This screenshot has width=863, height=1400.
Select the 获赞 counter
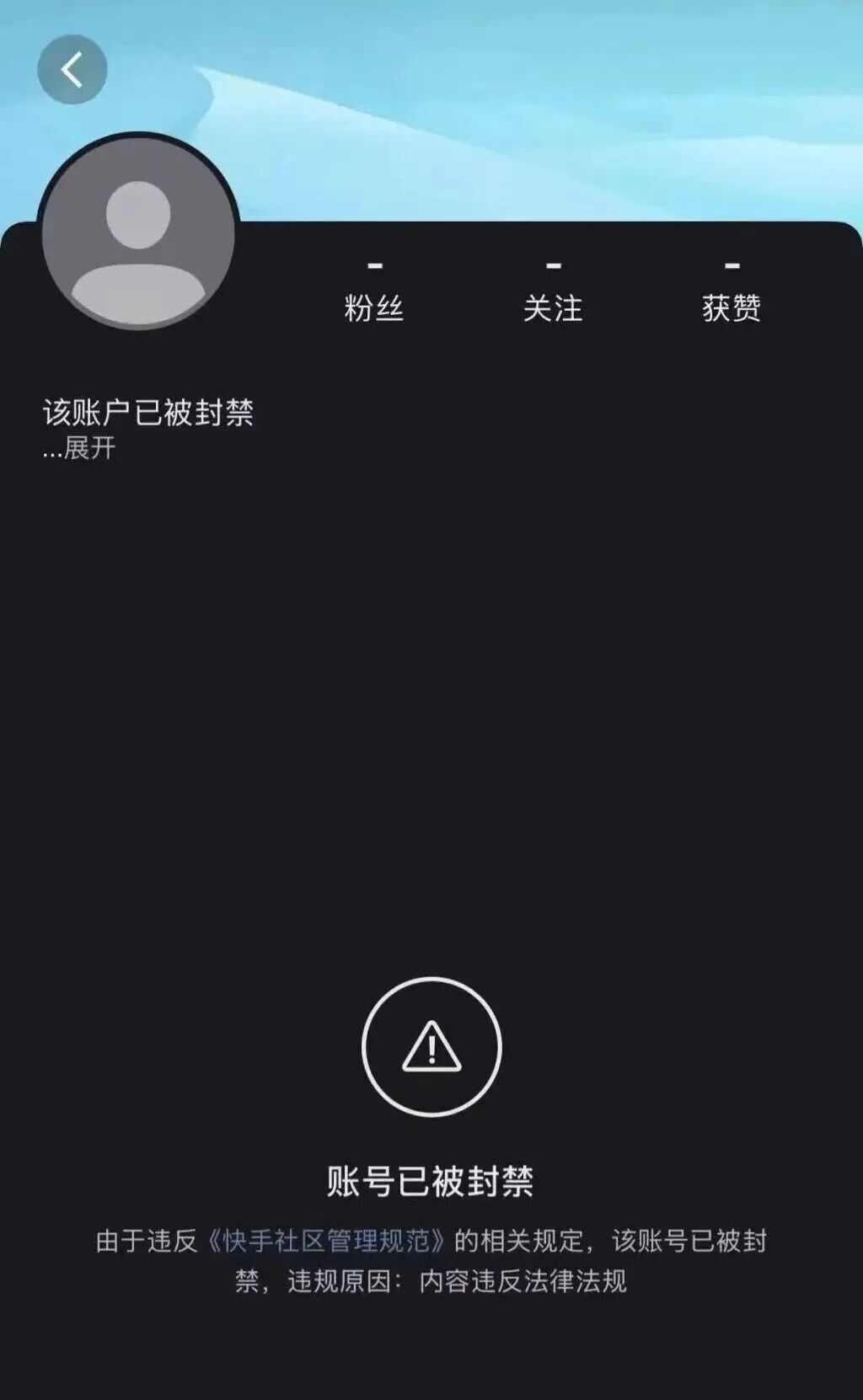(732, 309)
